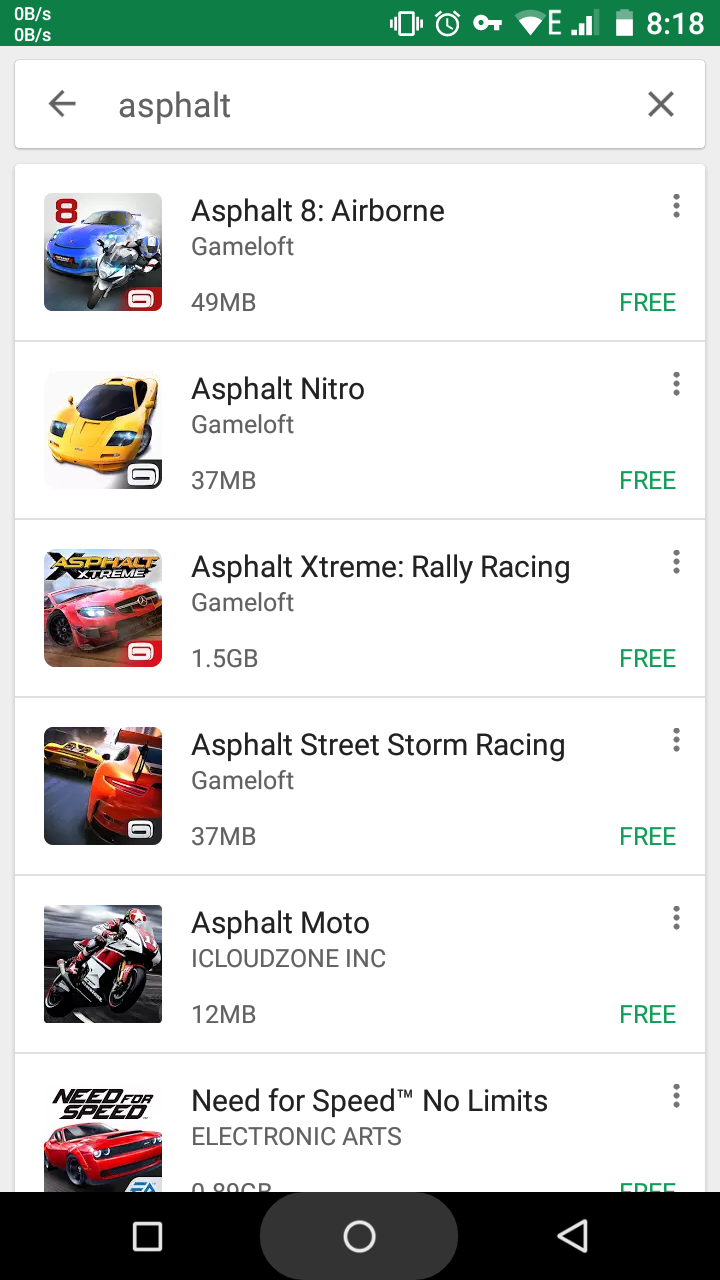Open the three-dot menu for Asphalt Moto
The image size is (720, 1280).
pyautogui.click(x=676, y=918)
